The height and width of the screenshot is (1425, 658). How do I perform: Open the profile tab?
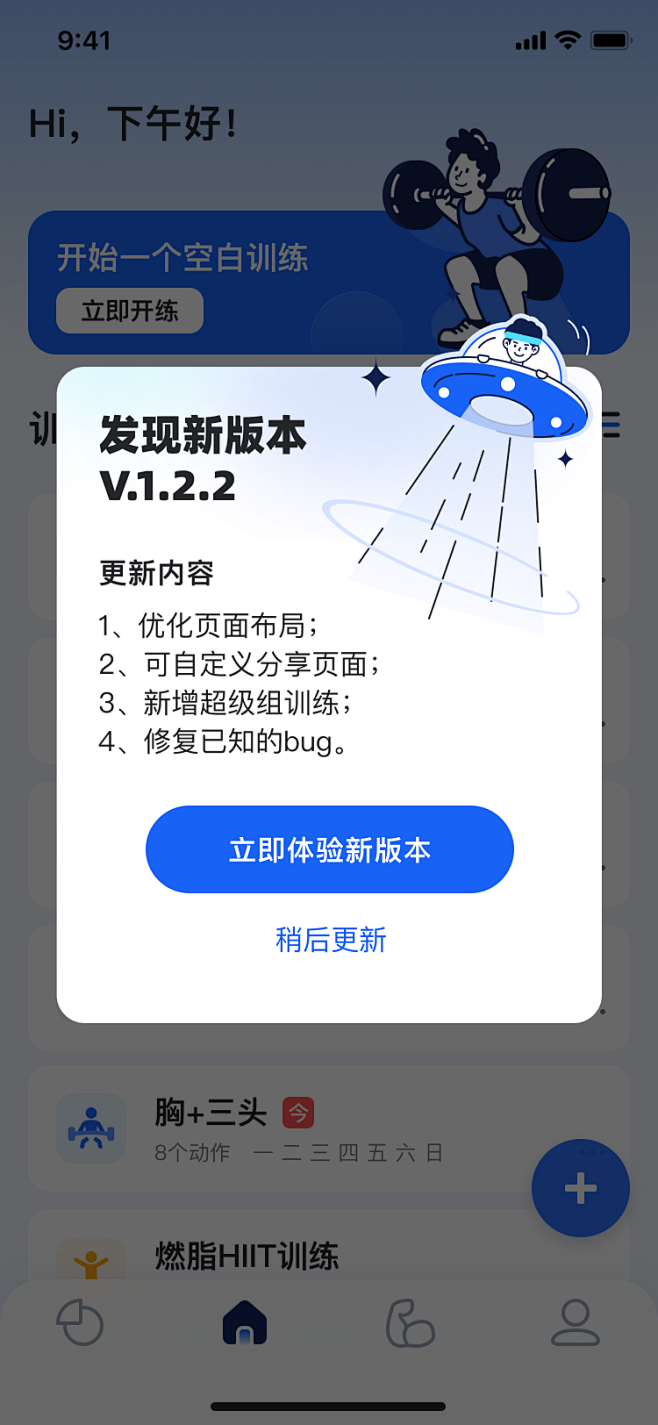pyautogui.click(x=575, y=1322)
